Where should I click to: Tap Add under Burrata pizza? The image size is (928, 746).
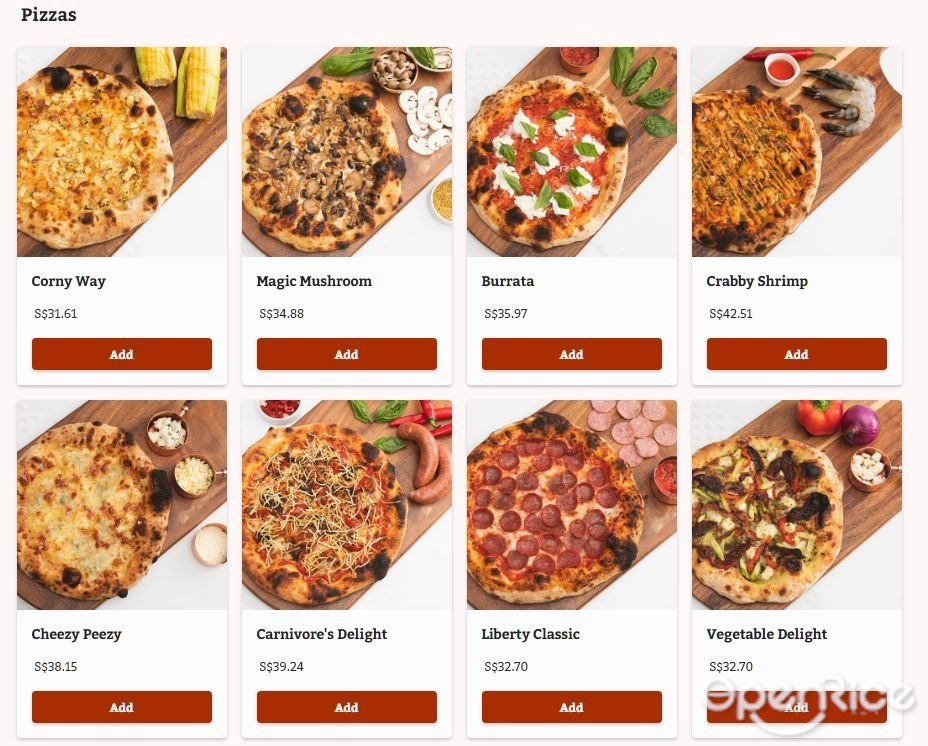click(x=571, y=354)
